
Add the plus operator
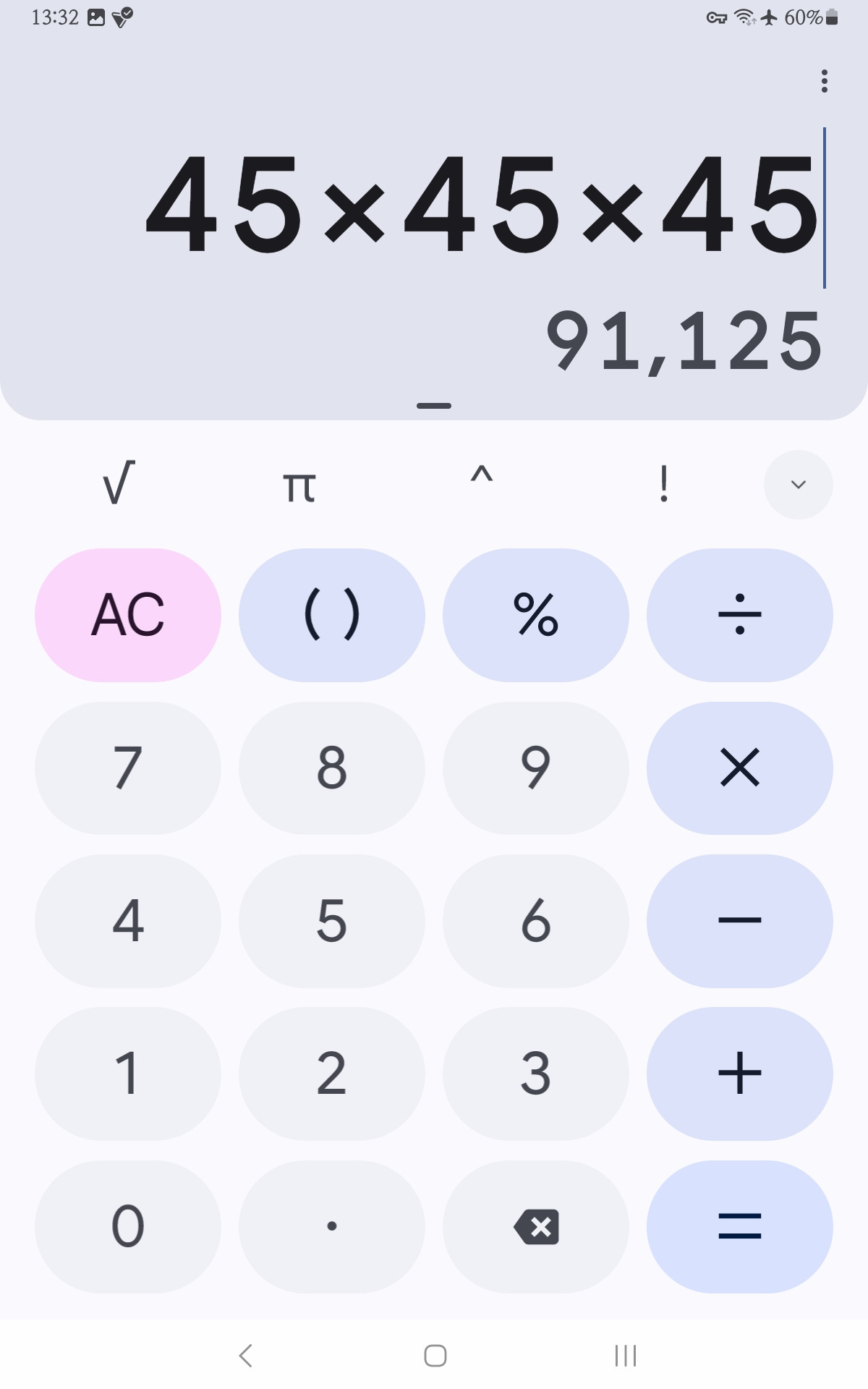point(739,1074)
